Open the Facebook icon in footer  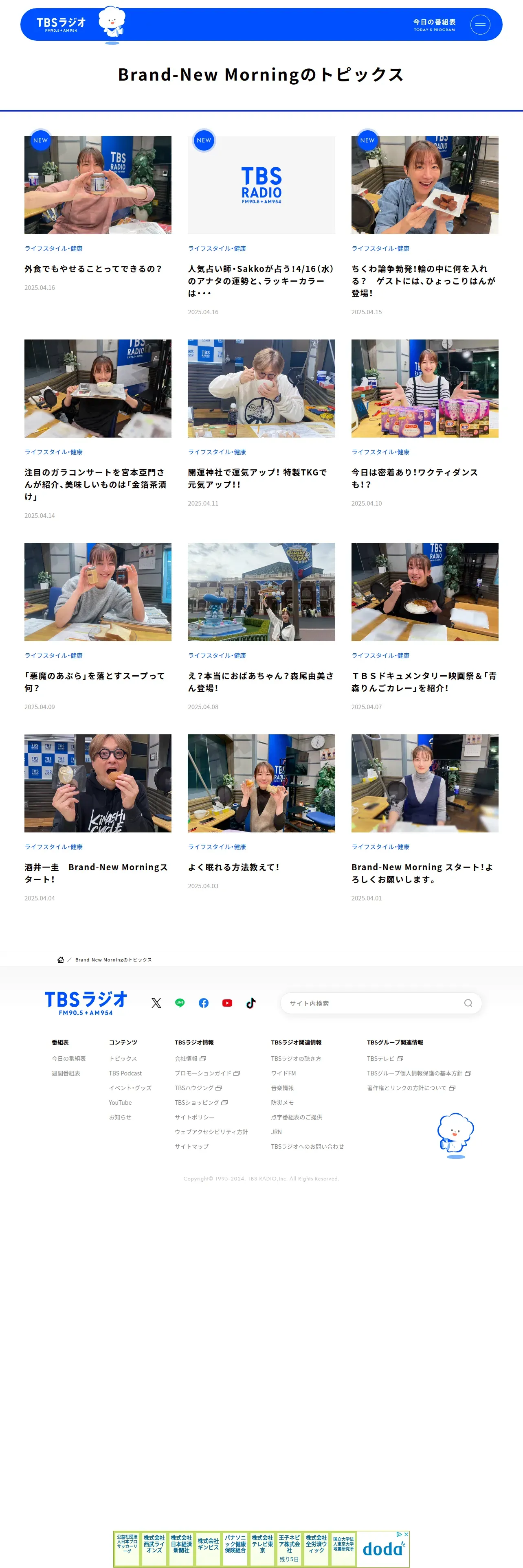[203, 1003]
